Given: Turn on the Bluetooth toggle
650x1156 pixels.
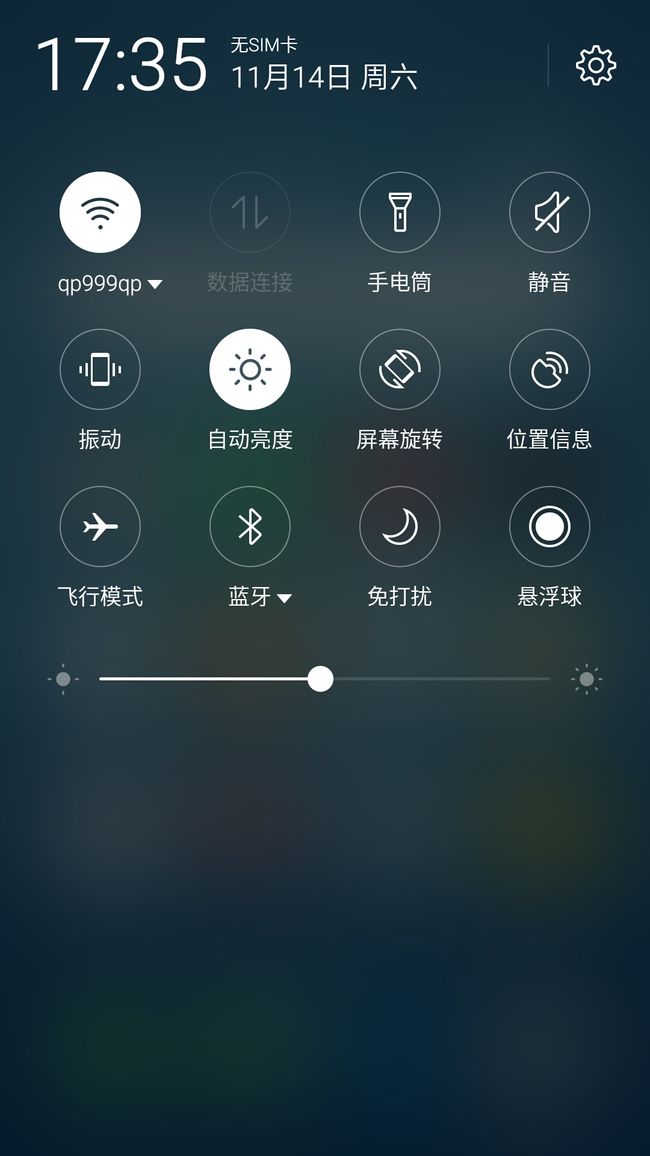Looking at the screenshot, I should click(250, 526).
